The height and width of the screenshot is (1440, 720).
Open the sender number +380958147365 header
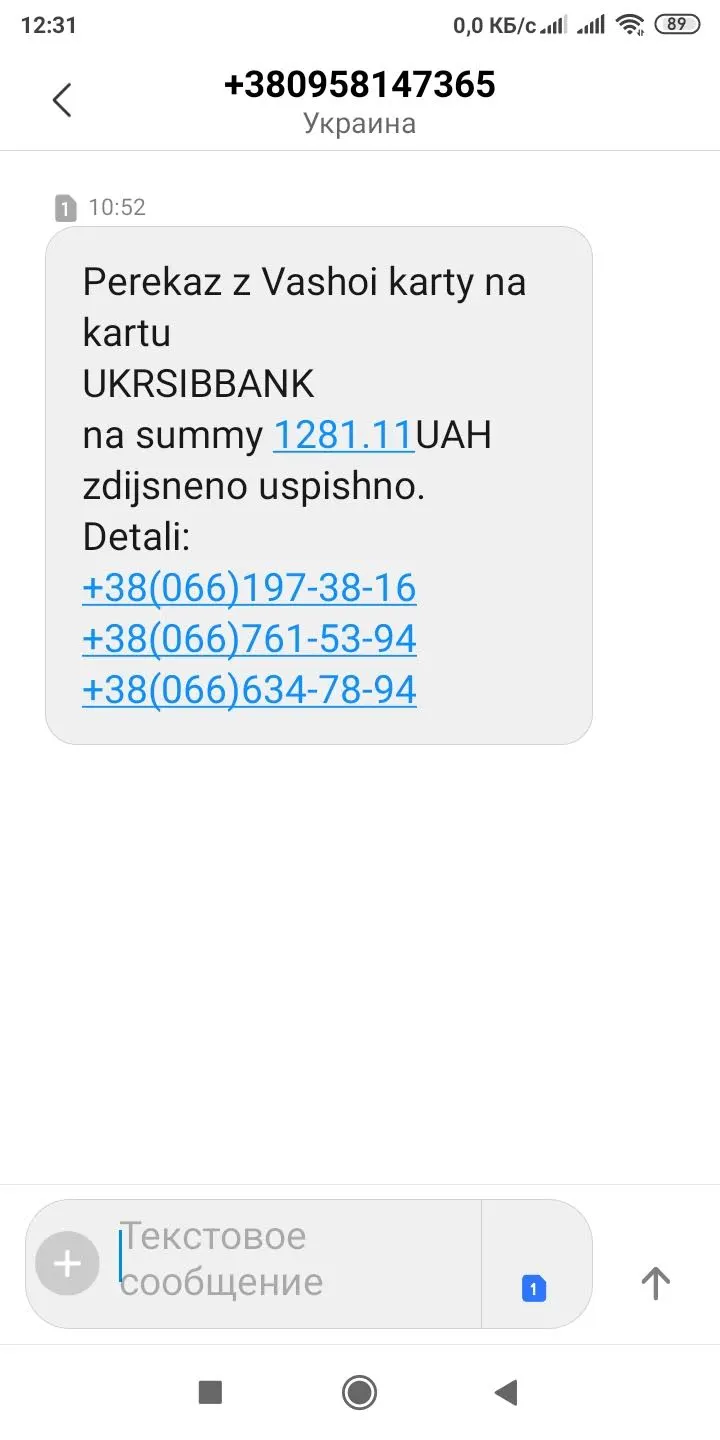(x=360, y=84)
